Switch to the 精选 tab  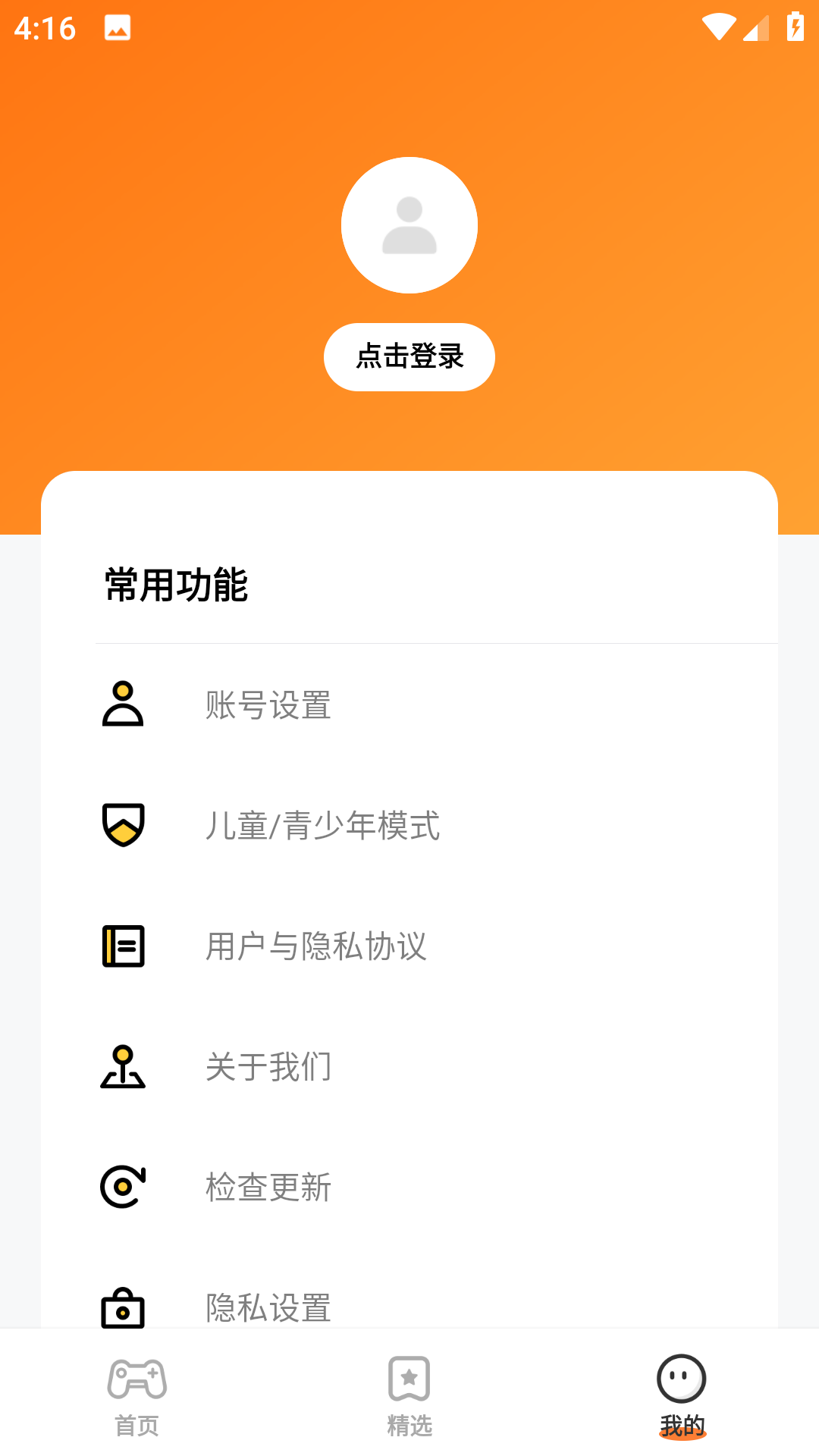click(x=409, y=1399)
